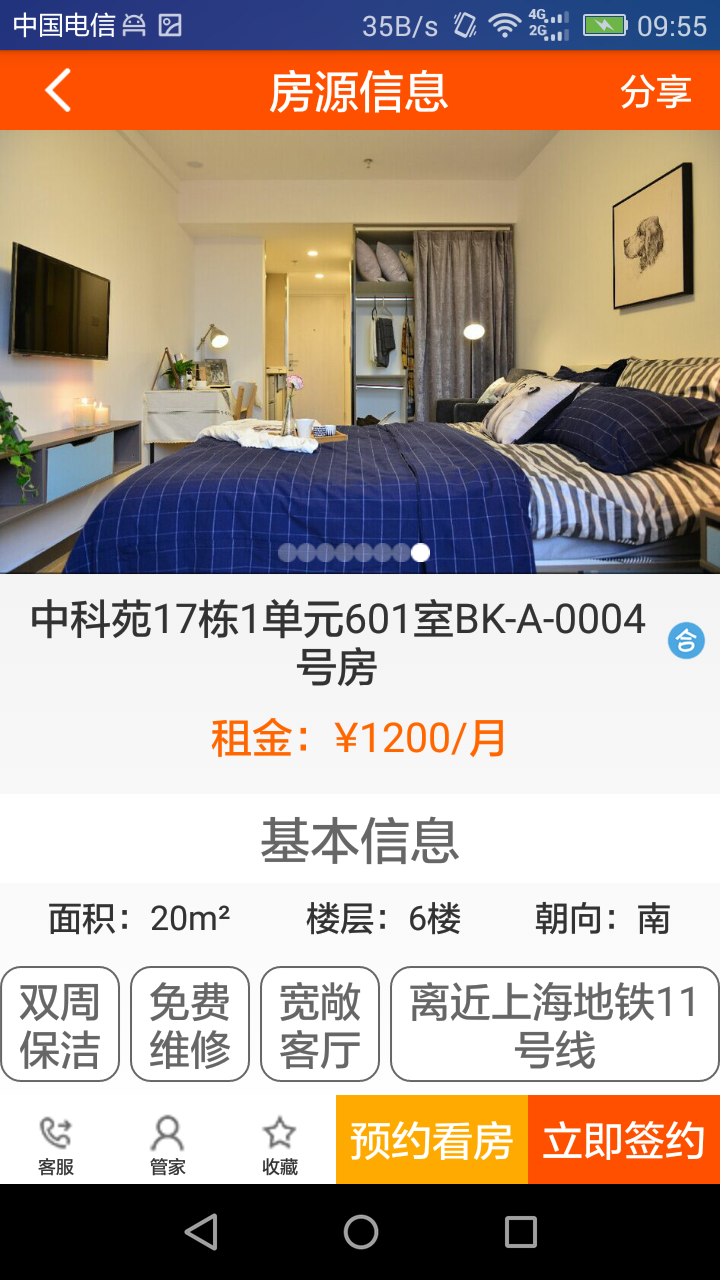Open the 管家 housekeeper option
720x1280 pixels.
(168, 1144)
